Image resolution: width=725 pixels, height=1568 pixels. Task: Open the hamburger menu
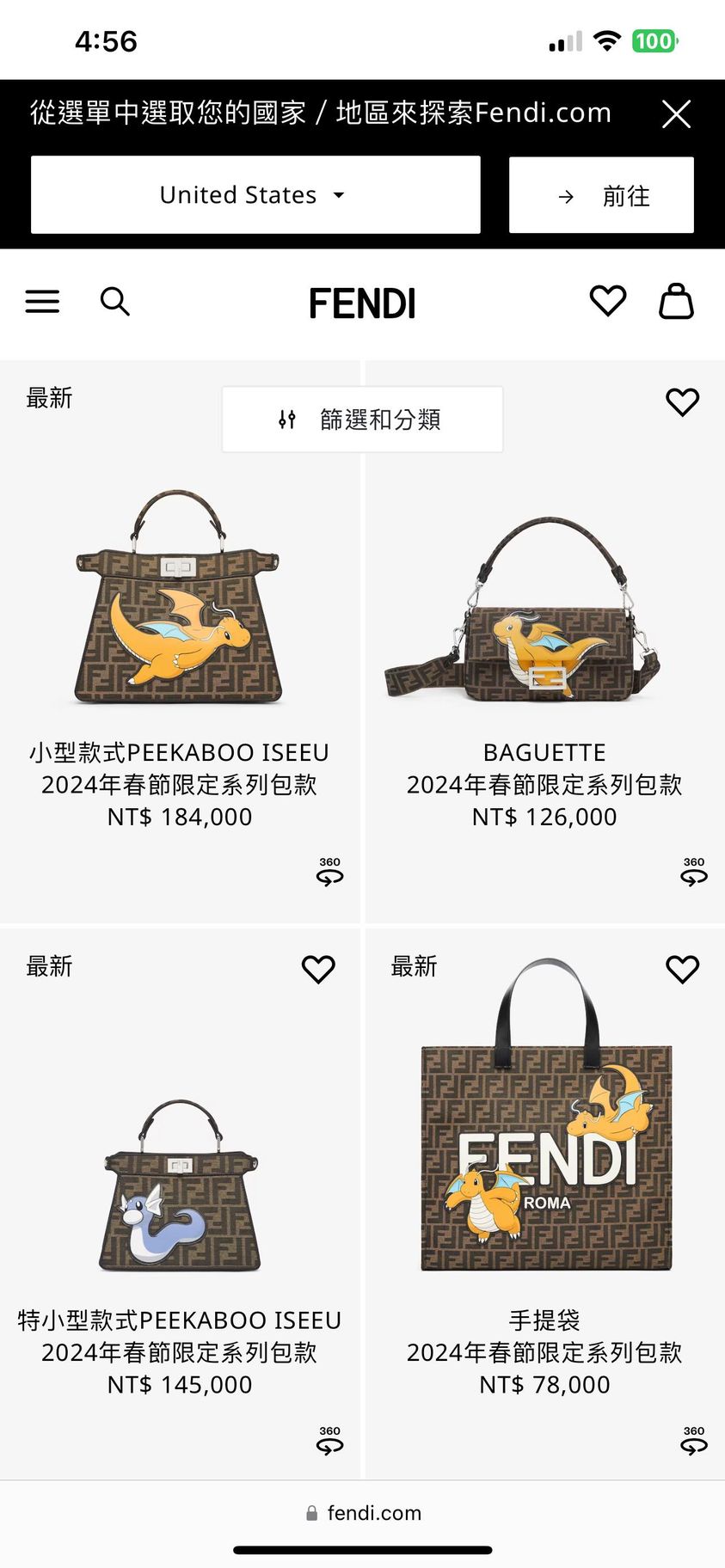42,302
